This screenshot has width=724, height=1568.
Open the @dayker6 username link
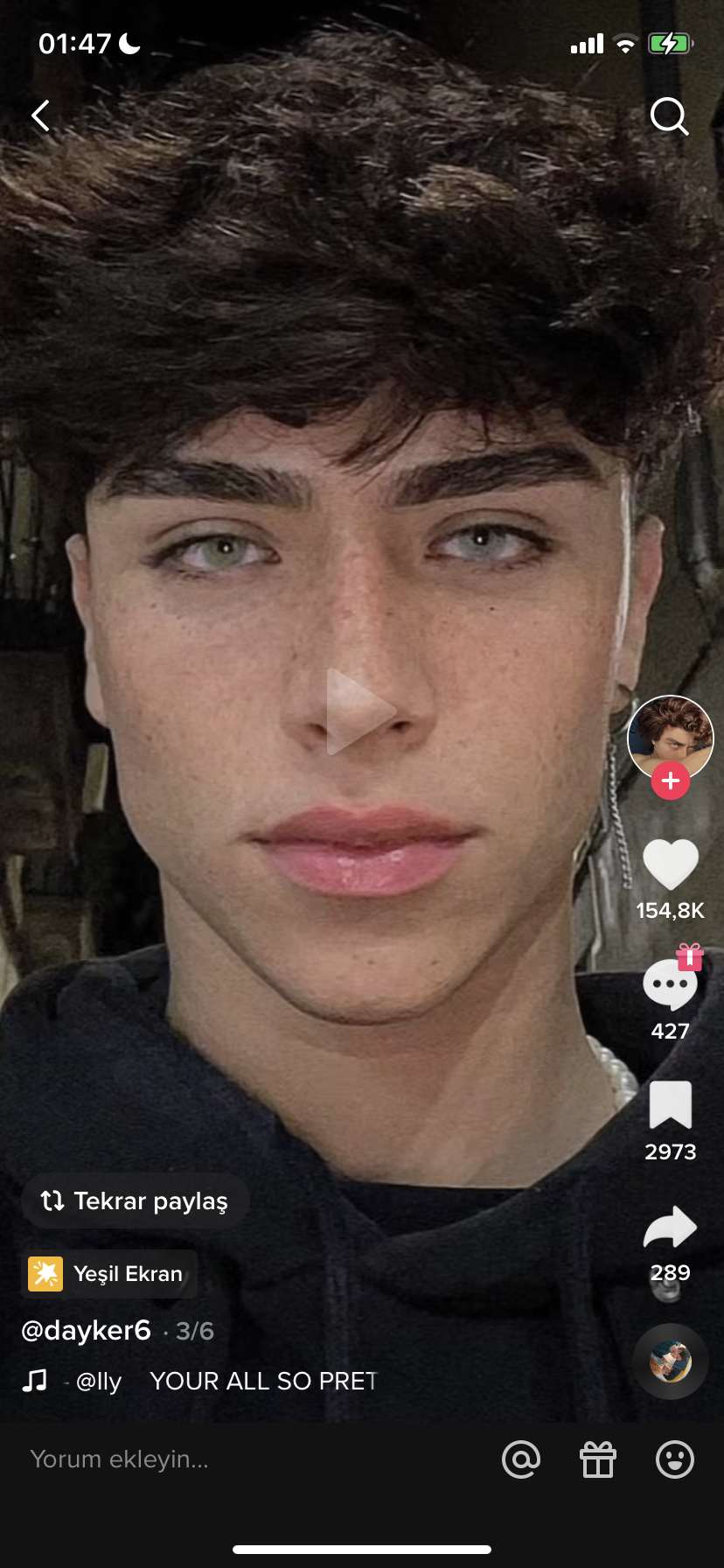[86, 1331]
